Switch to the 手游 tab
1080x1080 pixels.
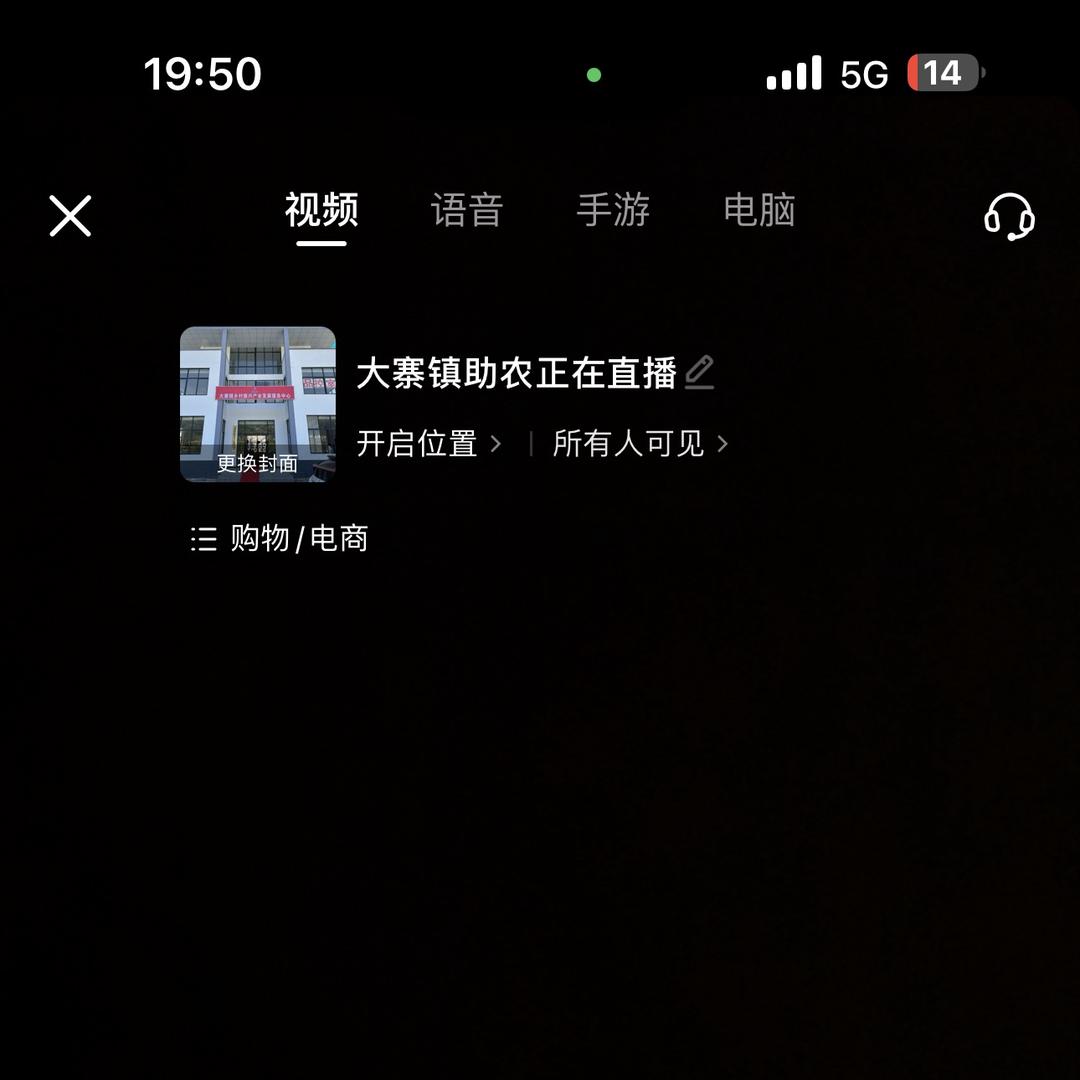[x=613, y=210]
